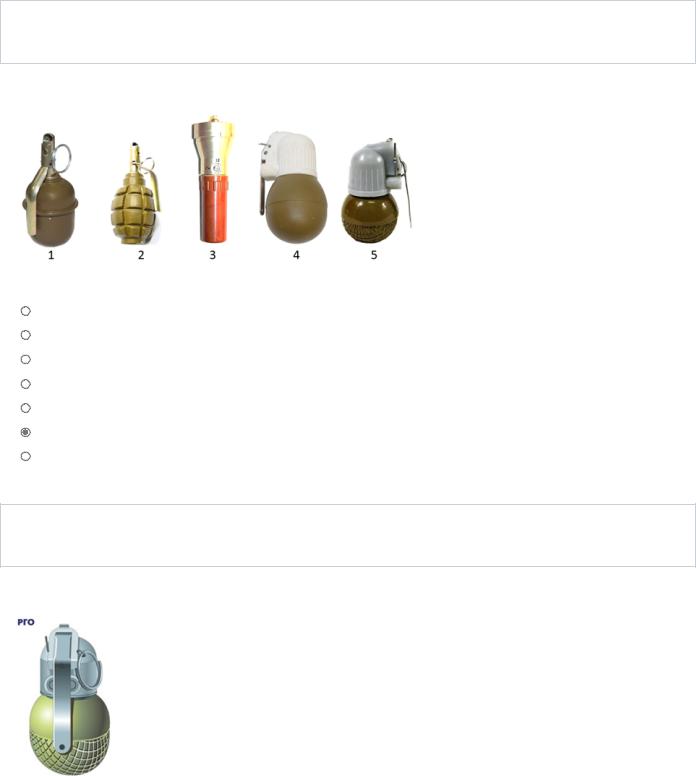
Task: Tap the currently selected sixth radio option
Action: pos(25,432)
